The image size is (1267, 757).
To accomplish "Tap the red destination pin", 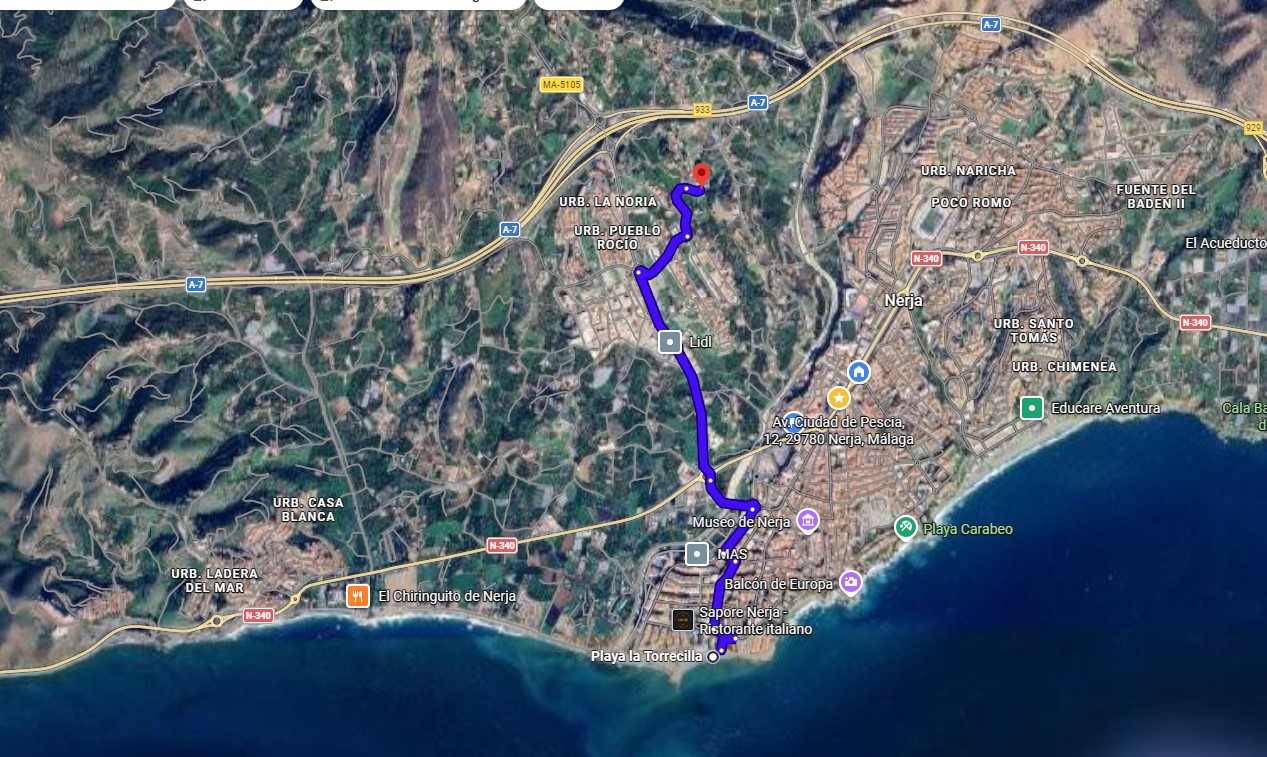I will pyautogui.click(x=701, y=174).
